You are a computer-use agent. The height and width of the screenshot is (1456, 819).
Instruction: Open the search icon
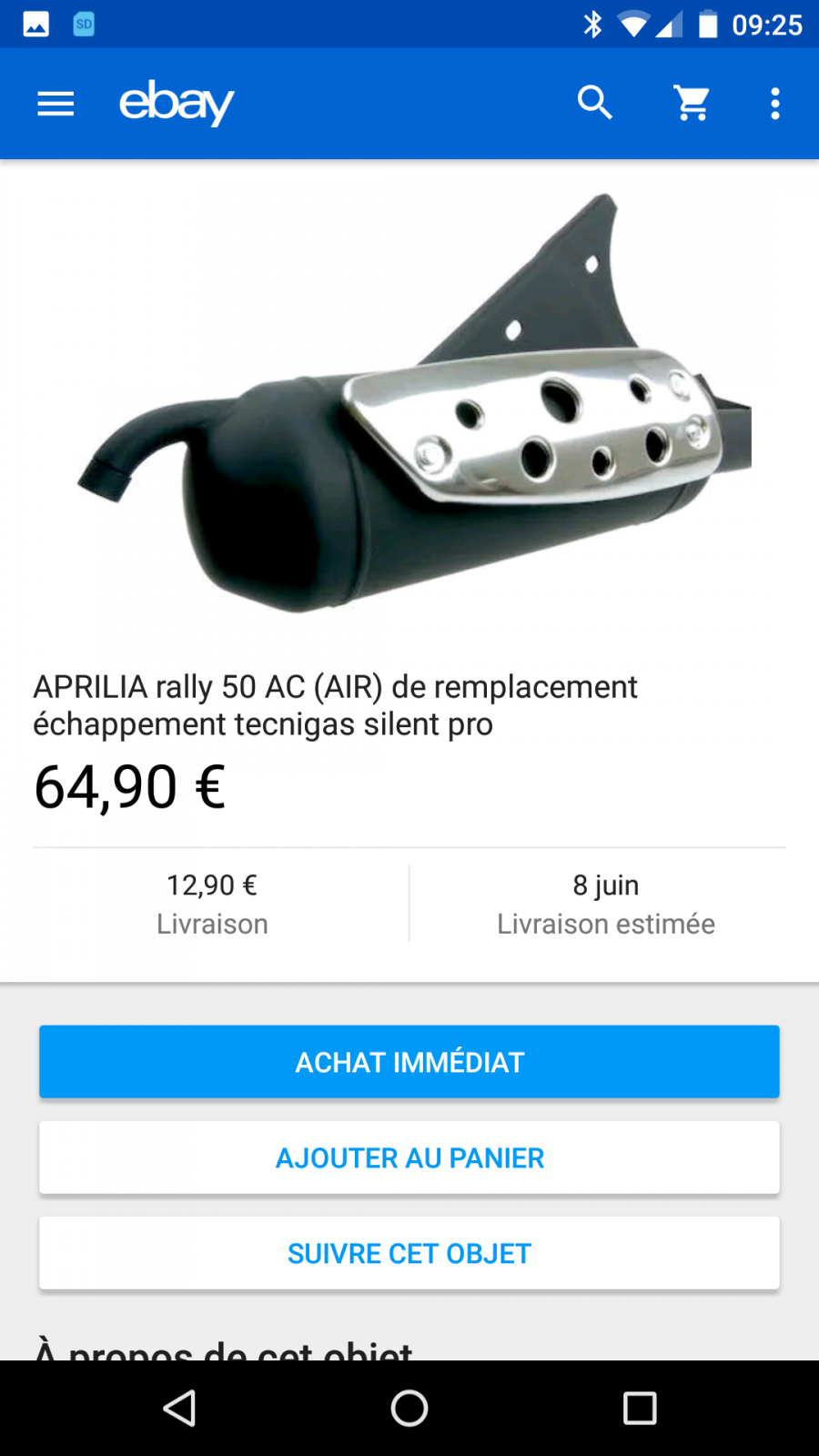(595, 103)
